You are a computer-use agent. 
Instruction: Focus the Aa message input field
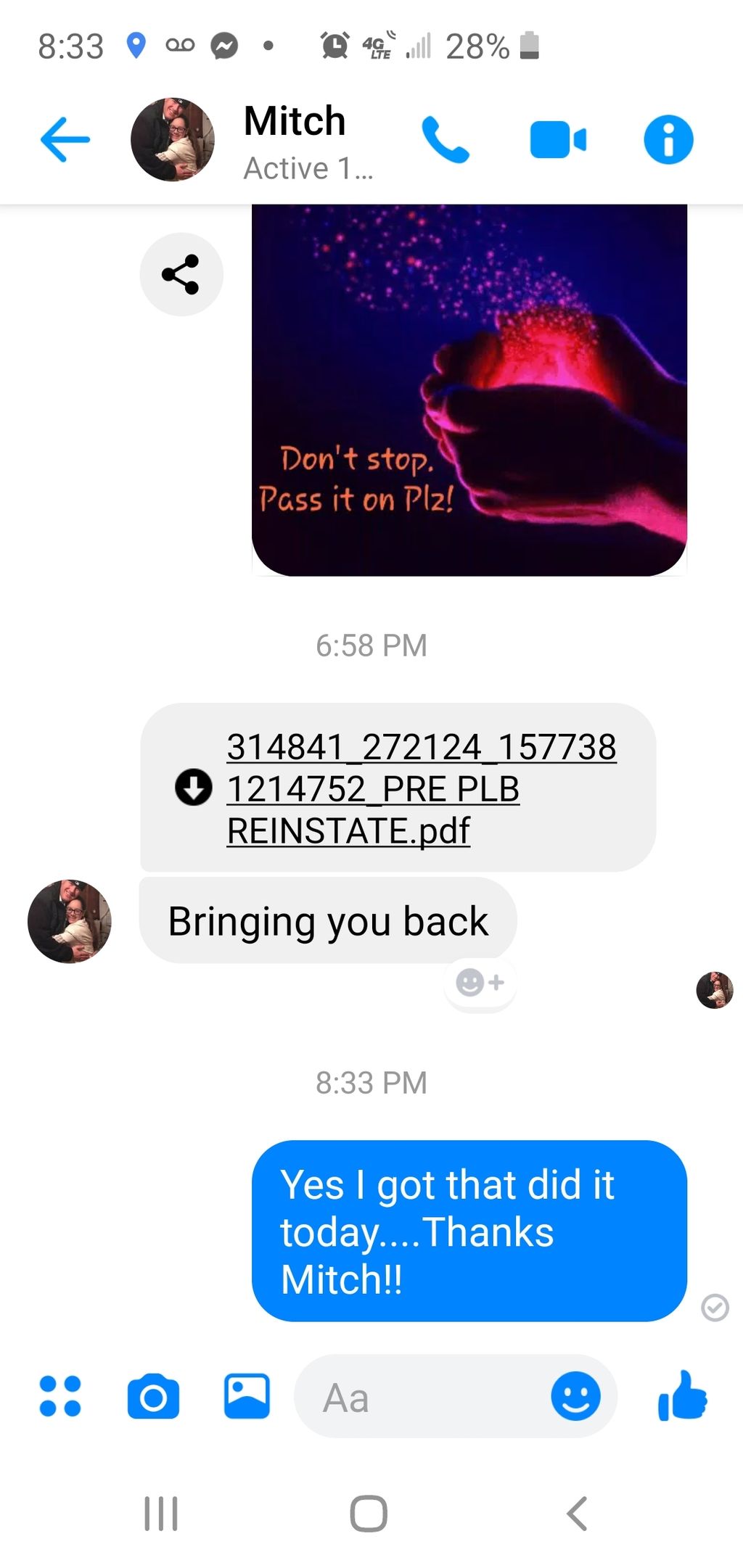[x=421, y=1397]
